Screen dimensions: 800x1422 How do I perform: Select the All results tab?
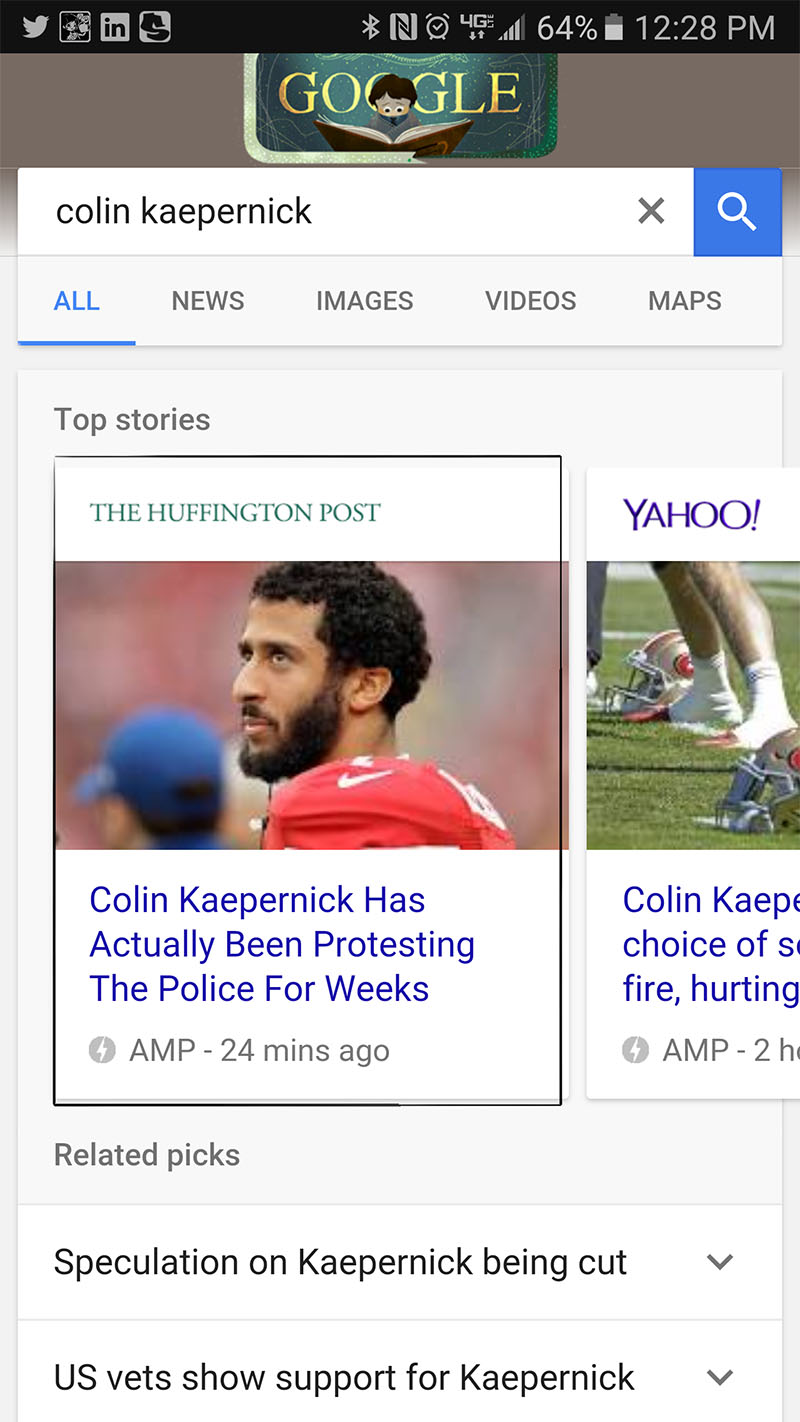pos(77,301)
